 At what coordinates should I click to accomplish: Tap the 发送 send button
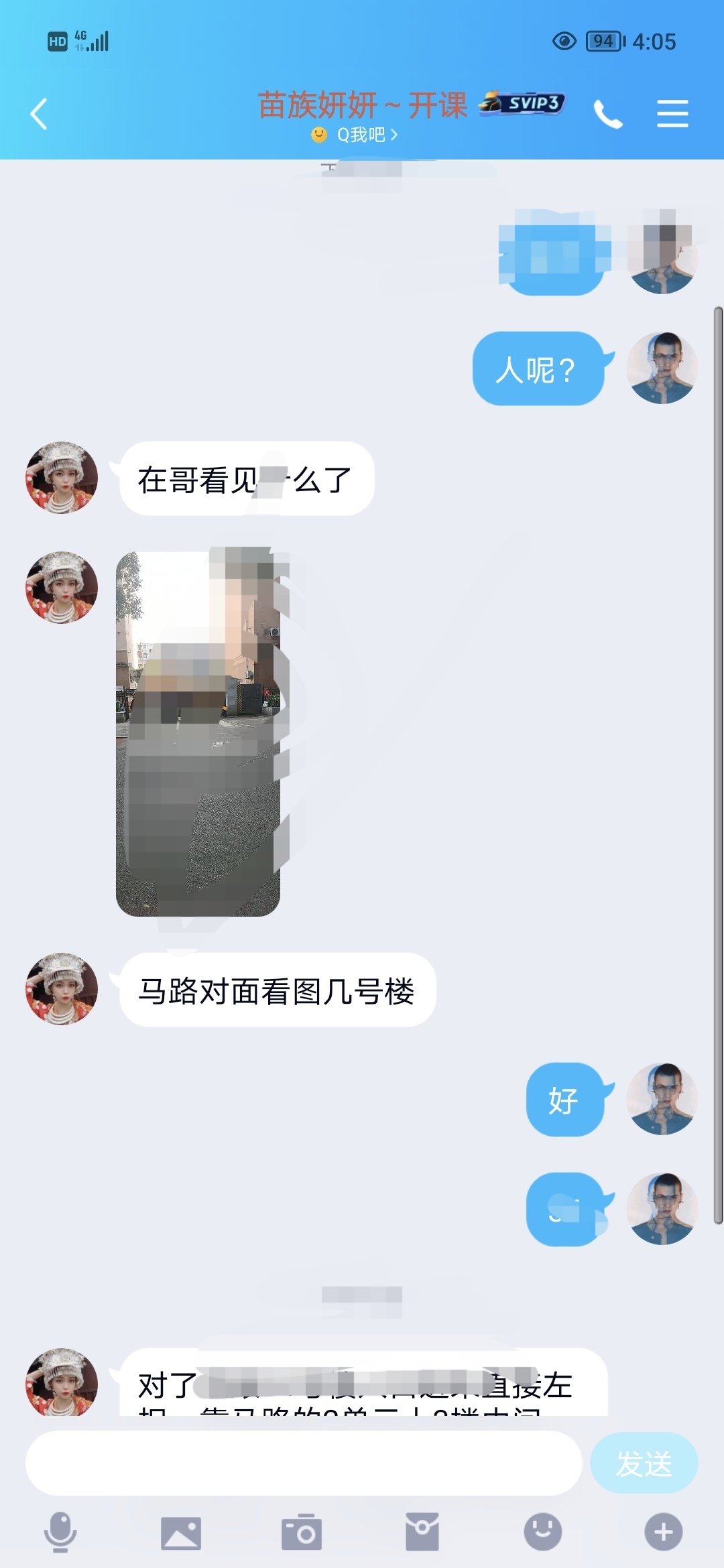pos(644,1463)
